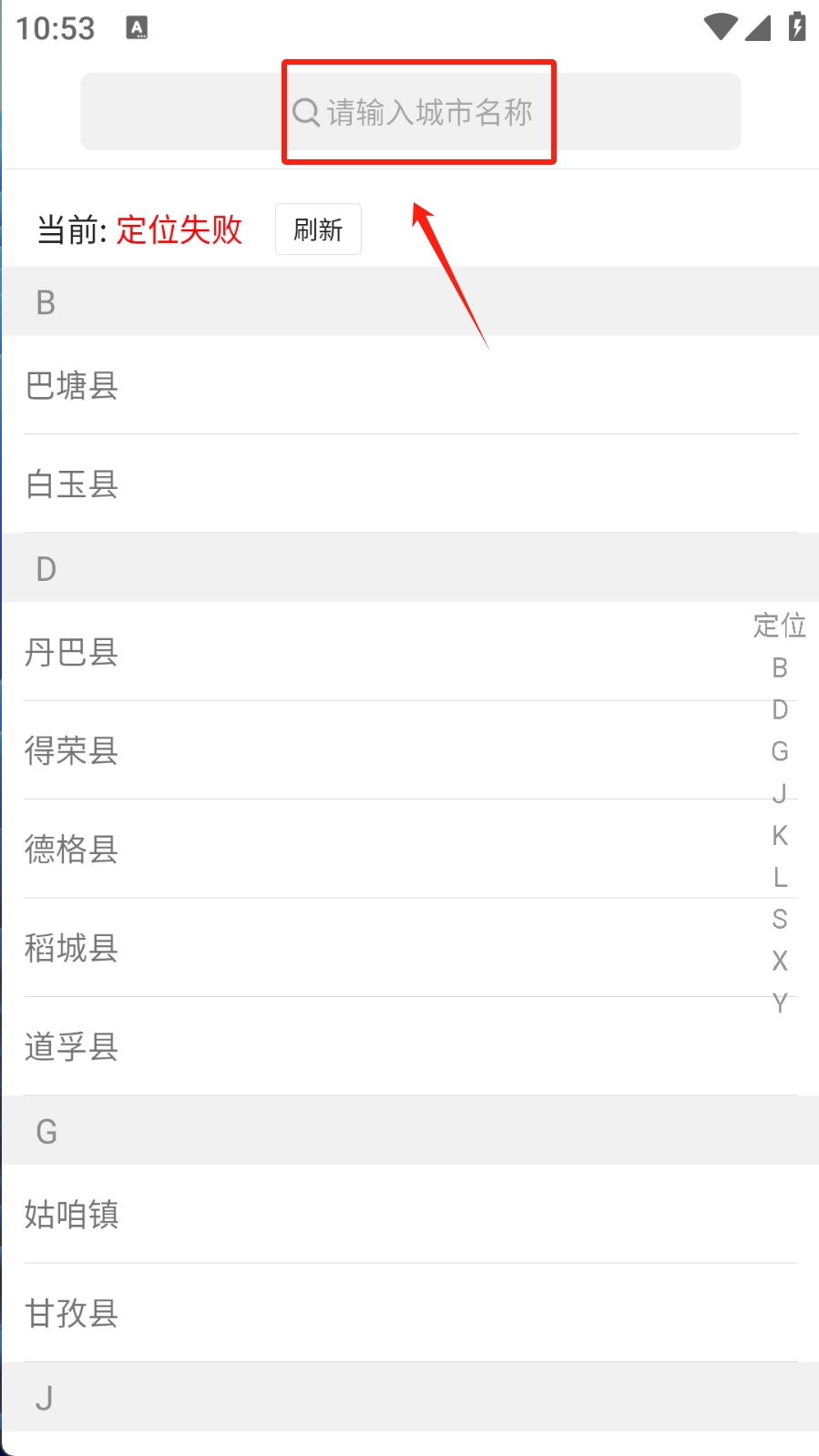Jump to letter S in the index
The height and width of the screenshot is (1456, 819).
click(780, 919)
